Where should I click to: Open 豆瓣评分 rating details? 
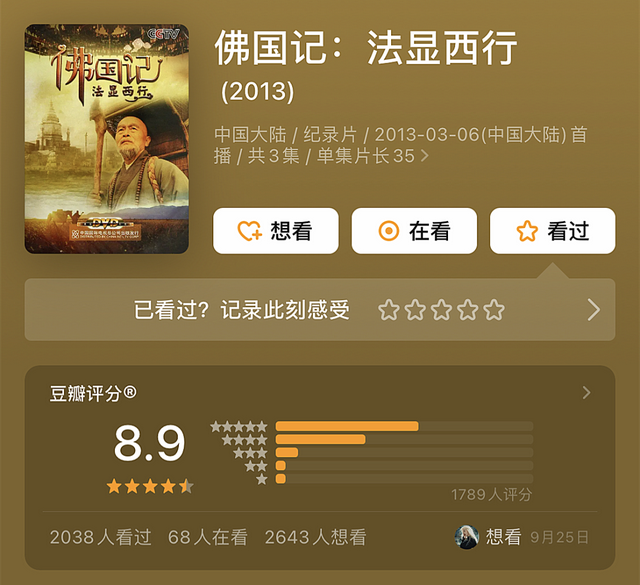tap(586, 393)
